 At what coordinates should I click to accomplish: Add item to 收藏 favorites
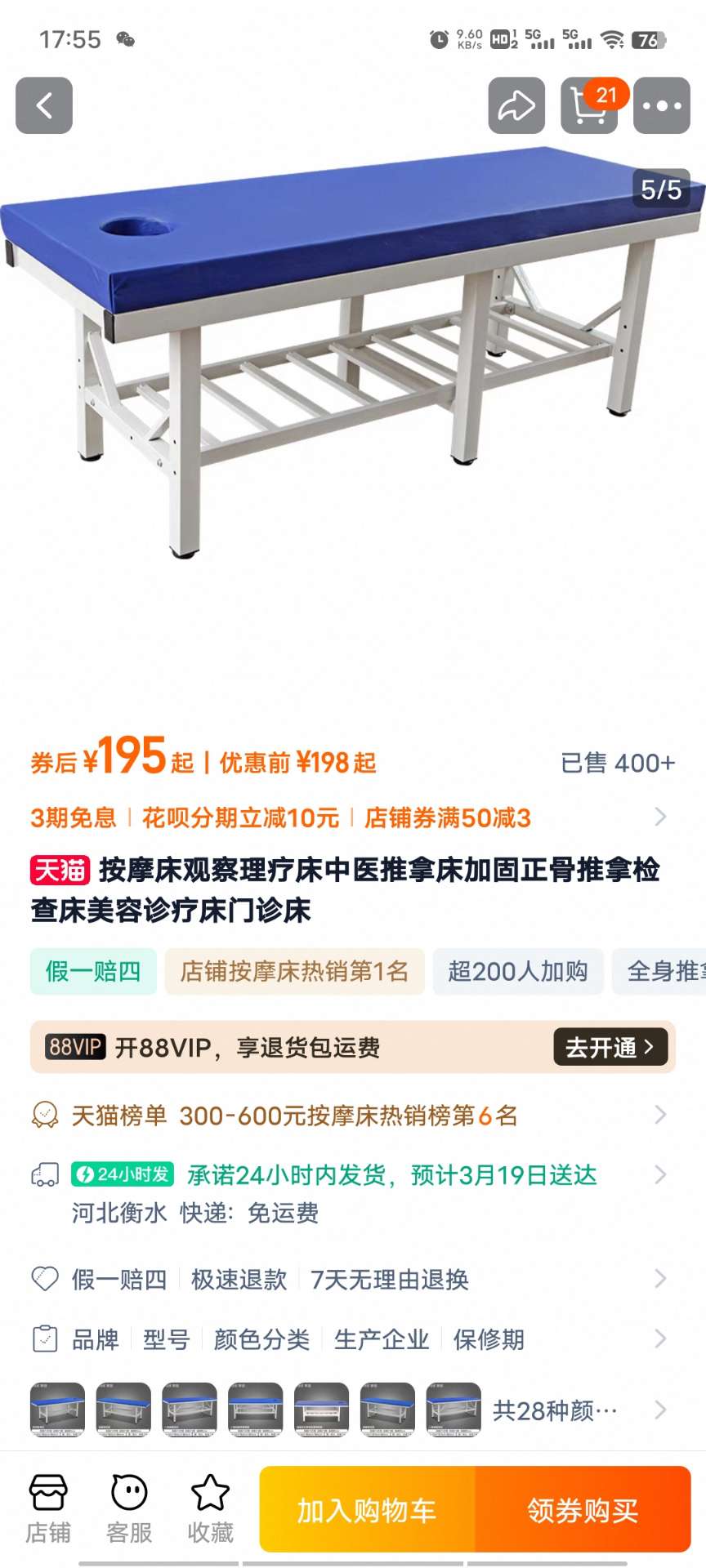point(210,1509)
